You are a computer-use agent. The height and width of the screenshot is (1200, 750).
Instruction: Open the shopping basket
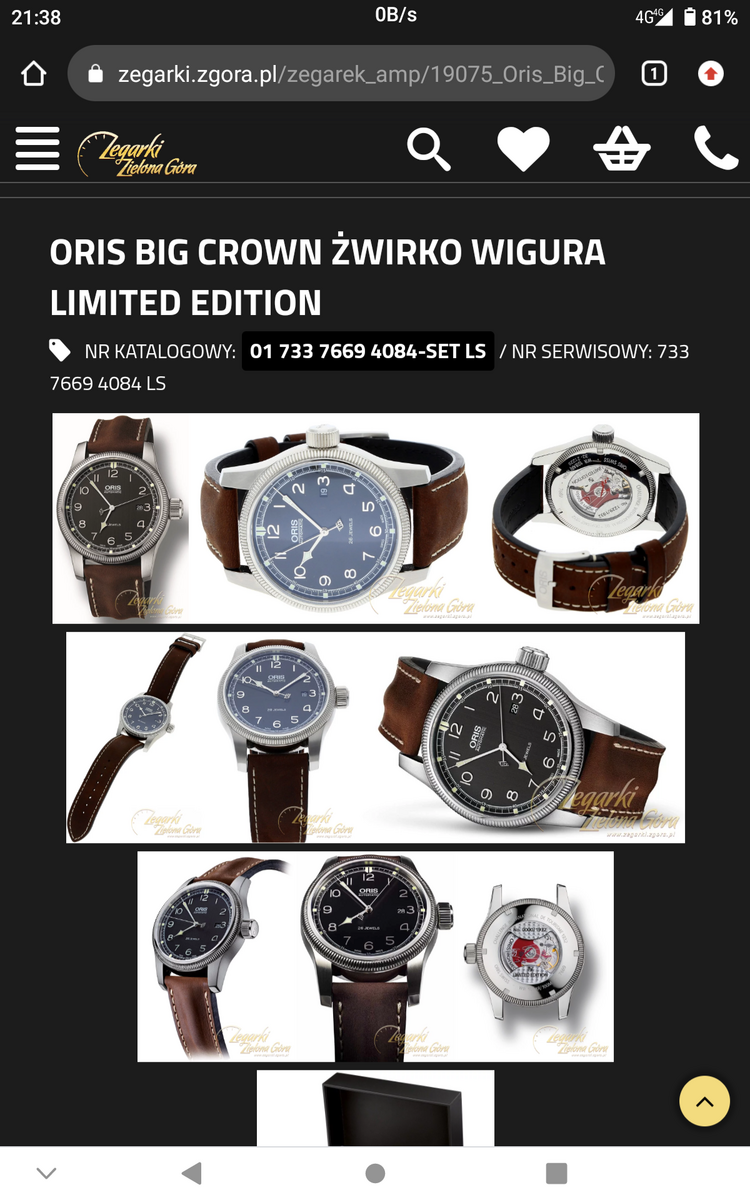tap(622, 150)
